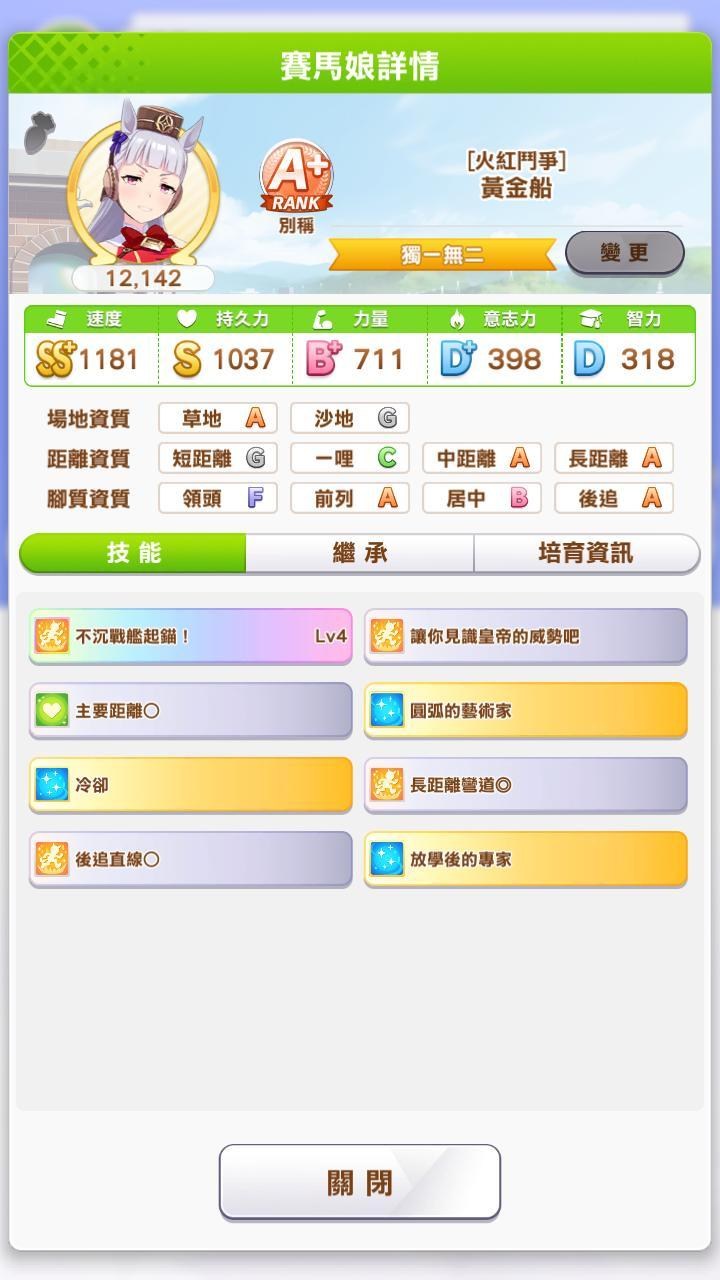720x1280 pixels.
Task: Show details for 圓弧的藝術家 skill
Action: point(526,711)
